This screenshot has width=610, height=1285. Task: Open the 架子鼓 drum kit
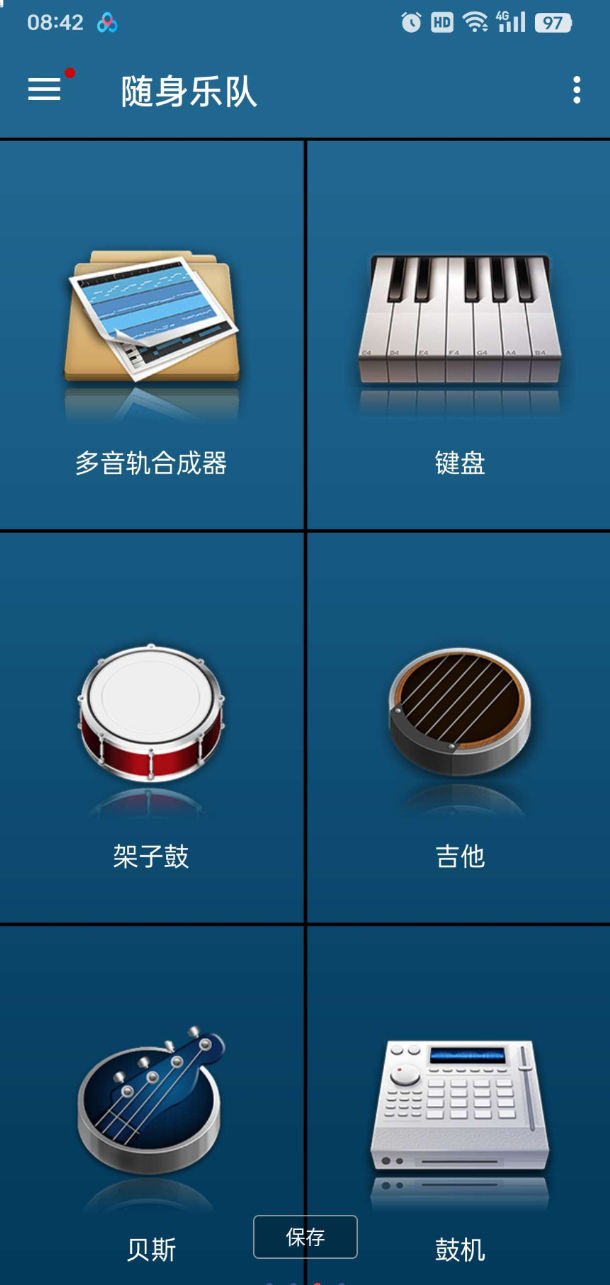(152, 728)
